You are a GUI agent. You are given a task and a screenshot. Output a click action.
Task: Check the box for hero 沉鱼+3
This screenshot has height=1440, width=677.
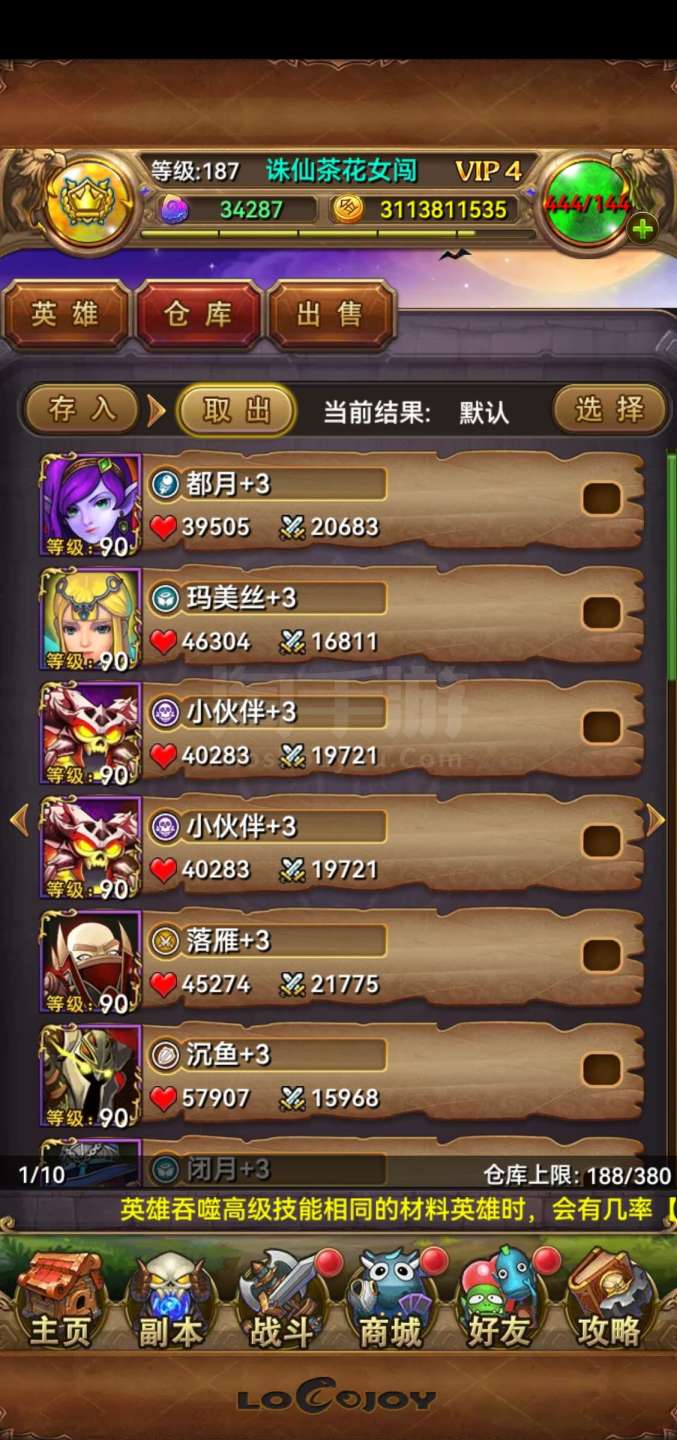[601, 1069]
